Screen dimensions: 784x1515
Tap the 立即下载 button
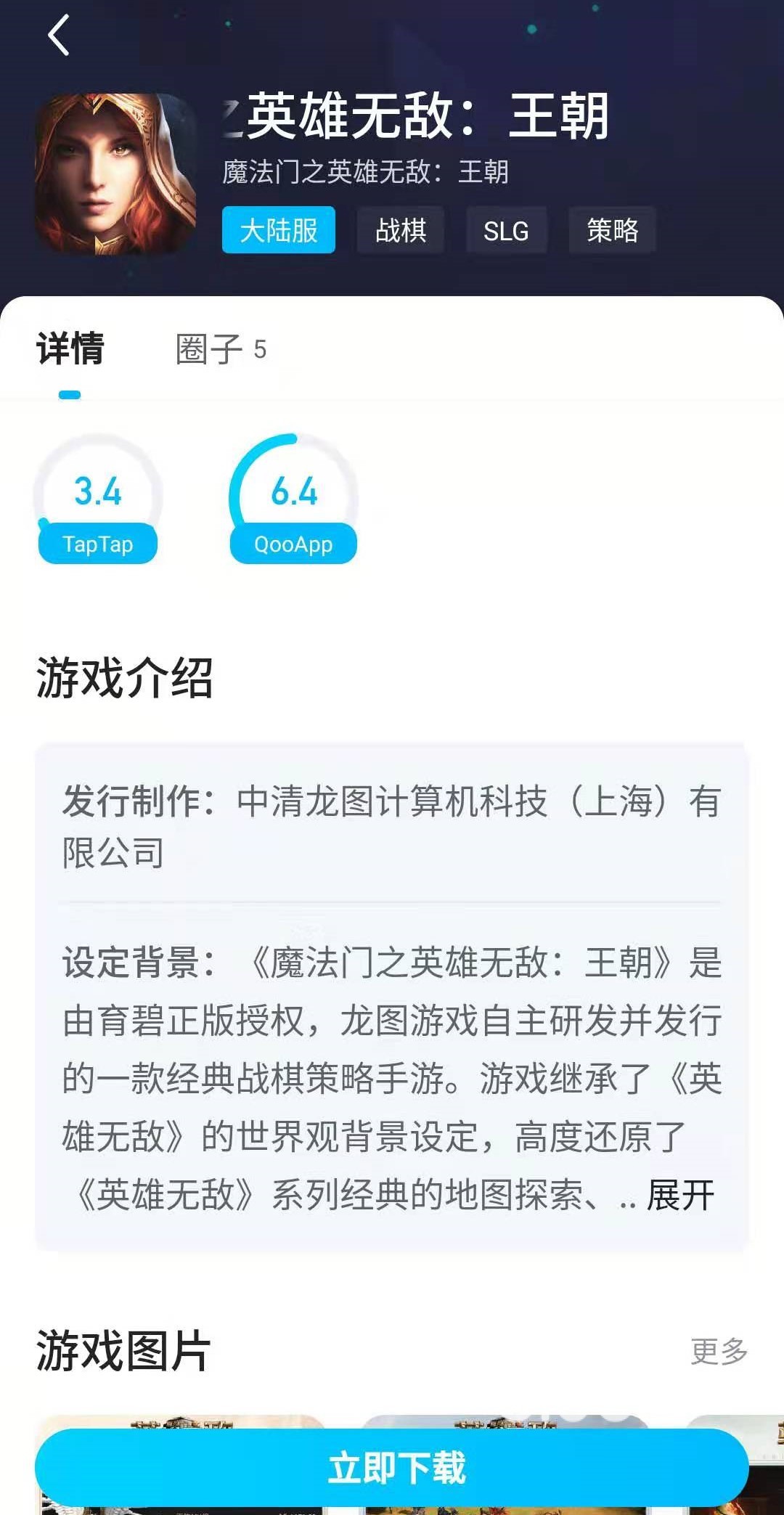392,1468
